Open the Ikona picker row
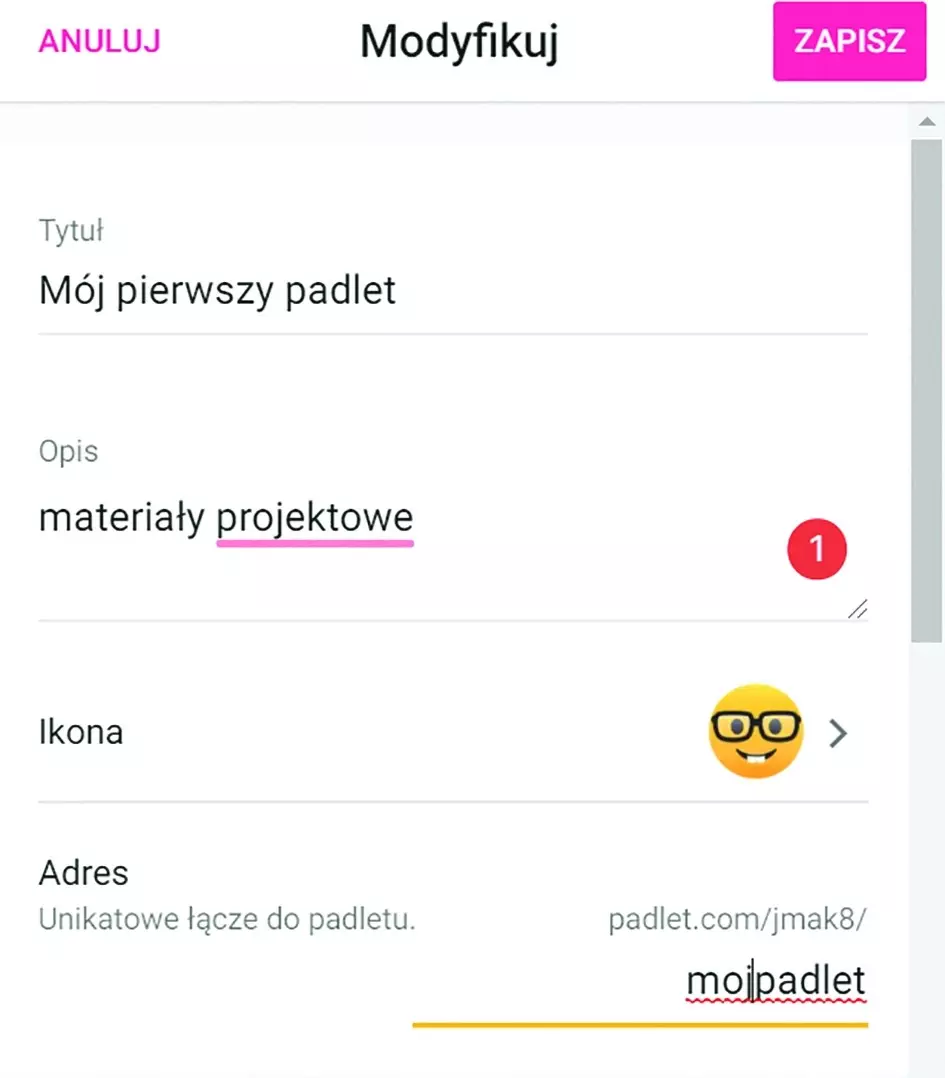945x1078 pixels. coord(452,732)
